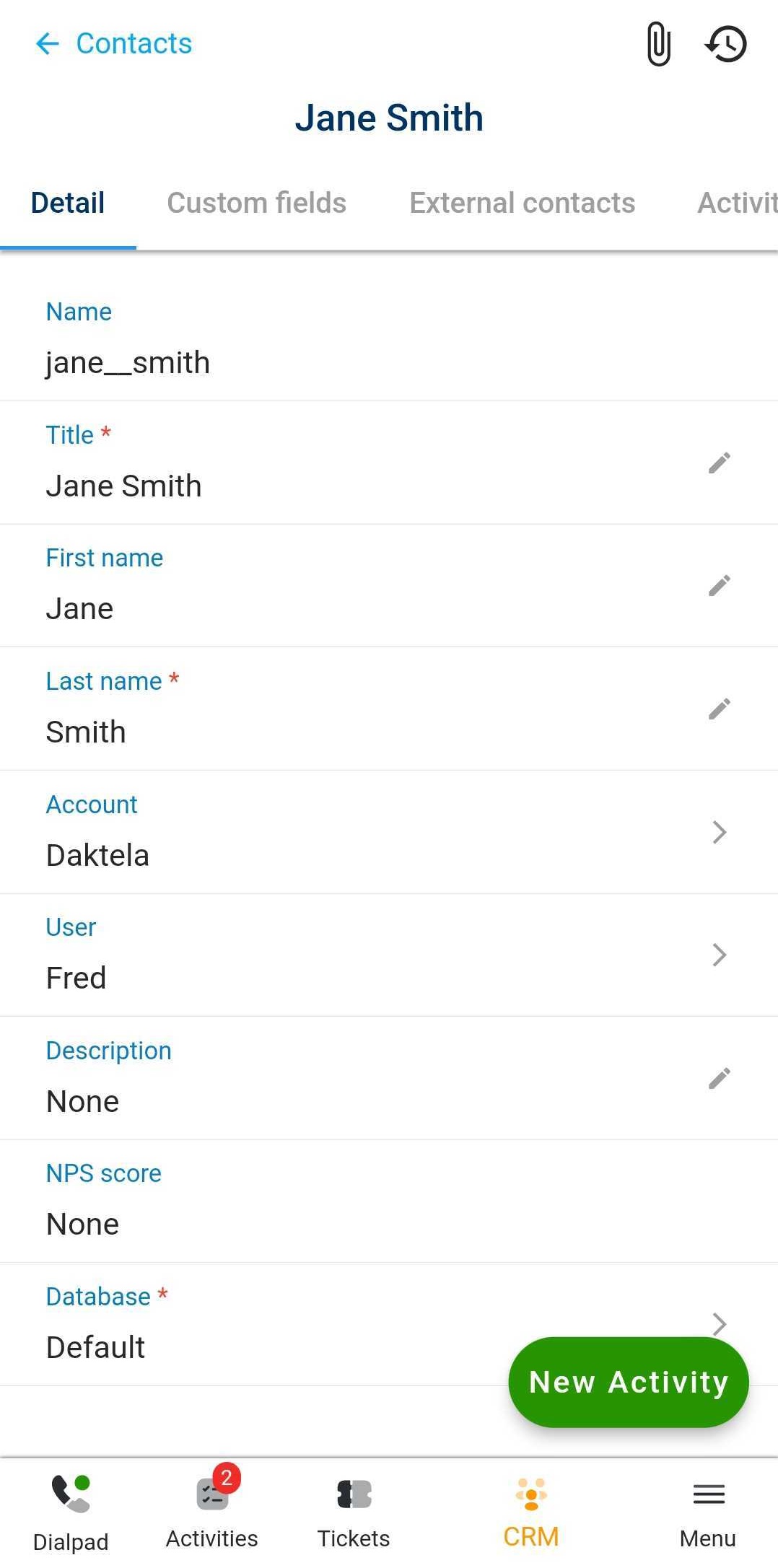Expand the Database field set to Default
The image size is (778, 1568).
719,1324
